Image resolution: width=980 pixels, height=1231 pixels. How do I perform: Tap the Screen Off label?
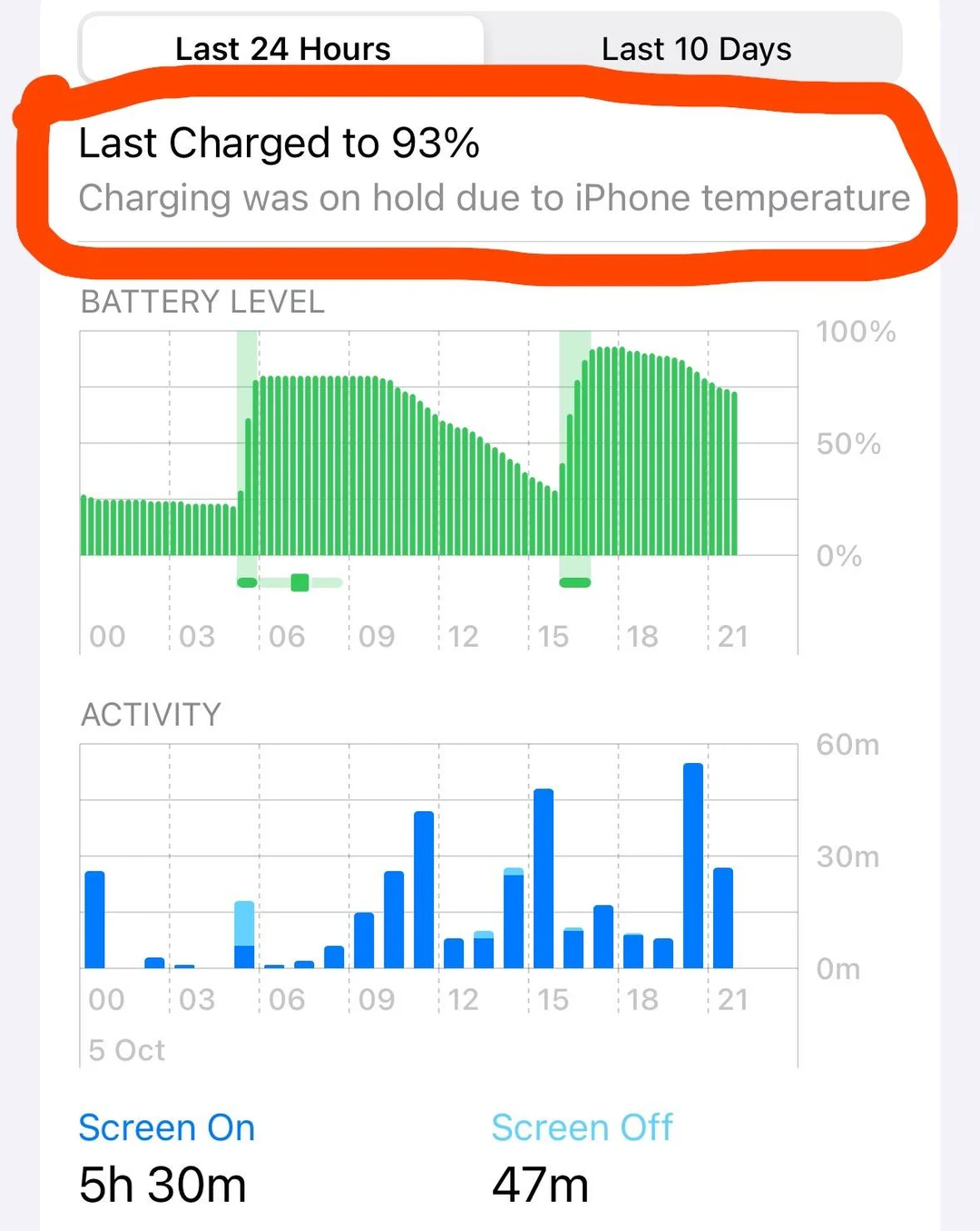point(582,1128)
